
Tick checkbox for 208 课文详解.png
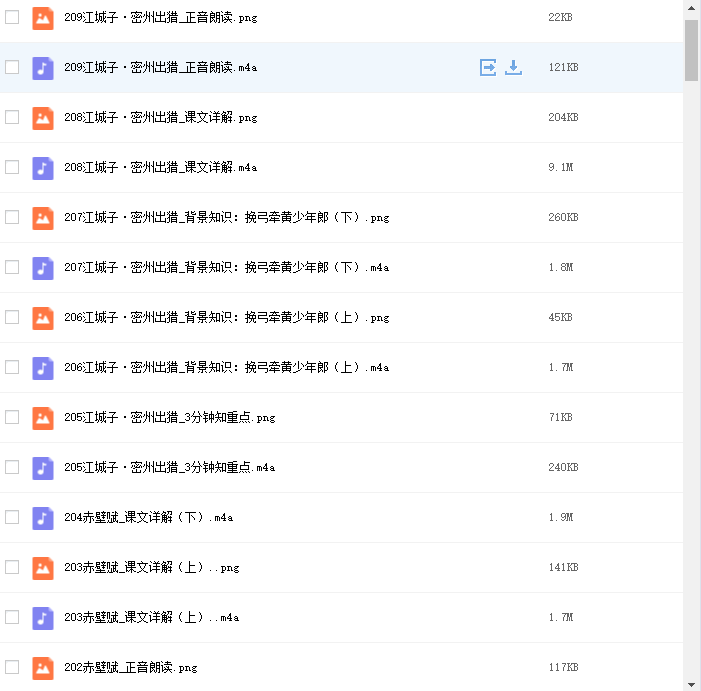(x=12, y=117)
